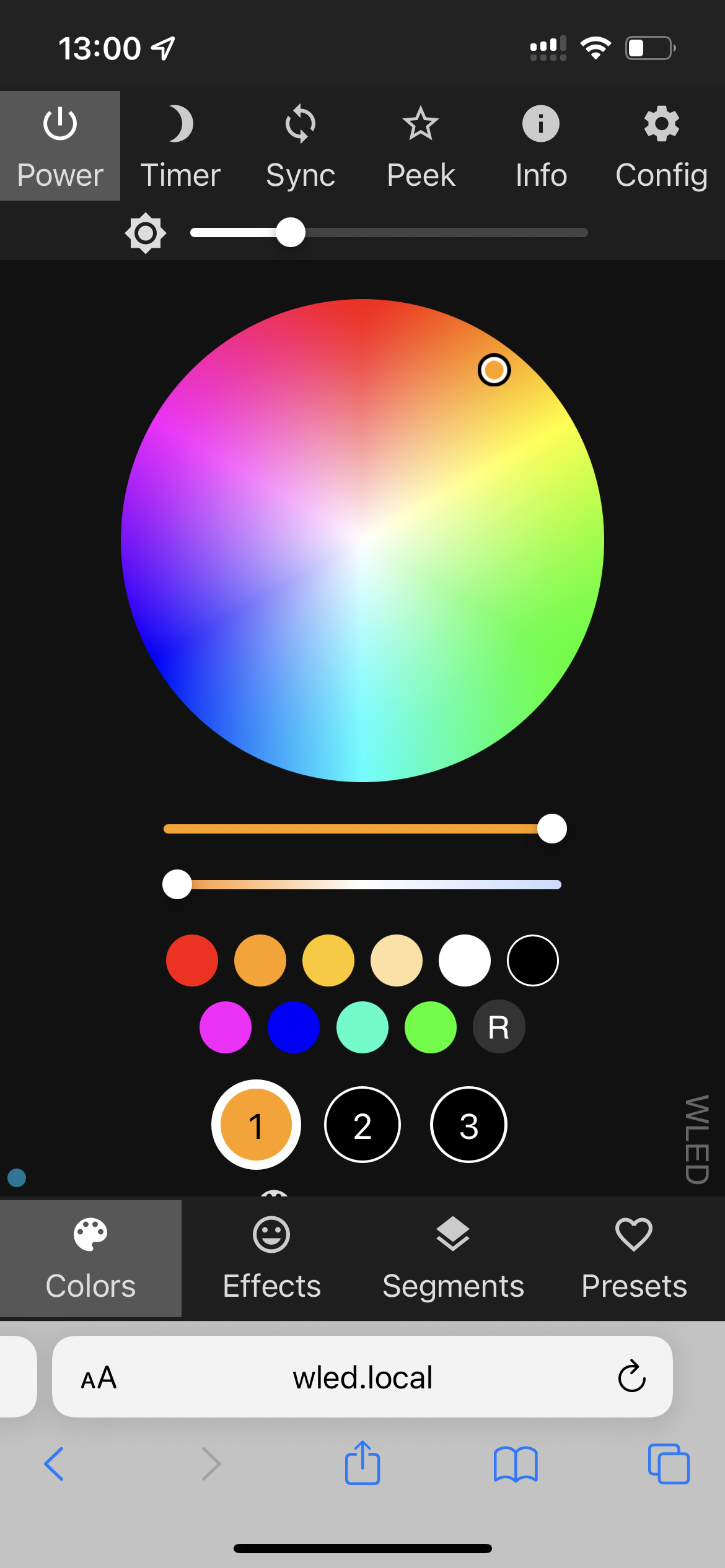Screen dimensions: 725x1568
Task: Show the Info panel
Action: tap(541, 146)
